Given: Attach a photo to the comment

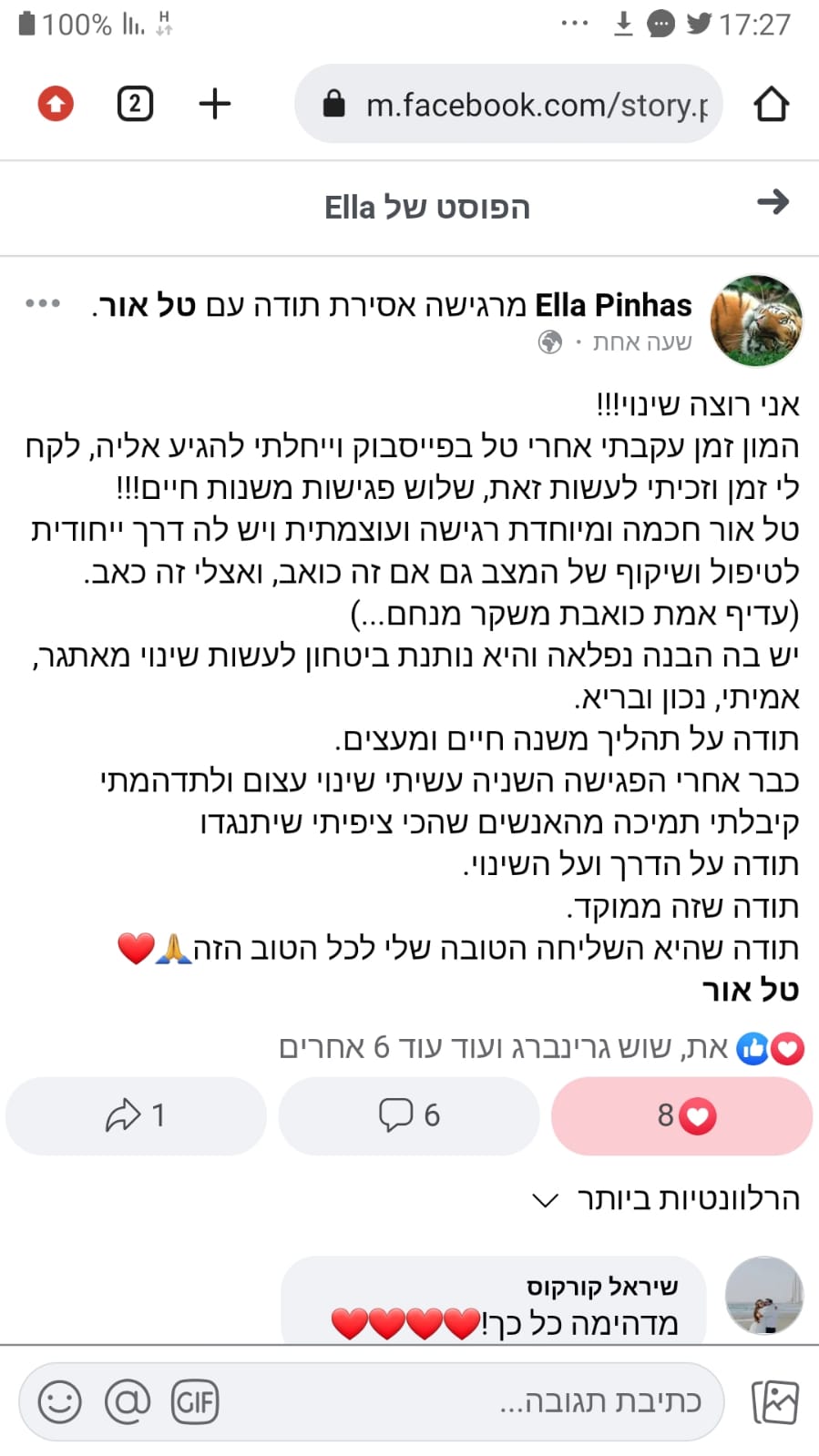Looking at the screenshot, I should tap(775, 1401).
